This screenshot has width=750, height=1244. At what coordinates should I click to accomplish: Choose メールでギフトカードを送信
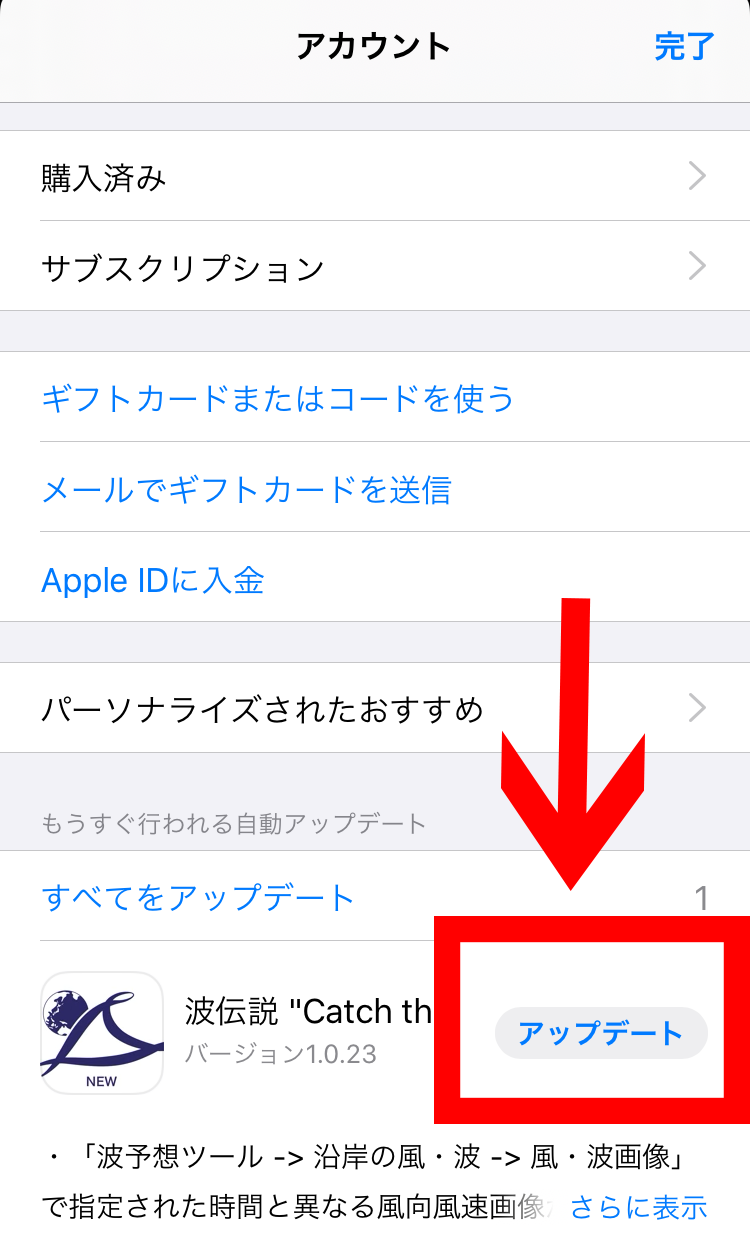(x=375, y=487)
